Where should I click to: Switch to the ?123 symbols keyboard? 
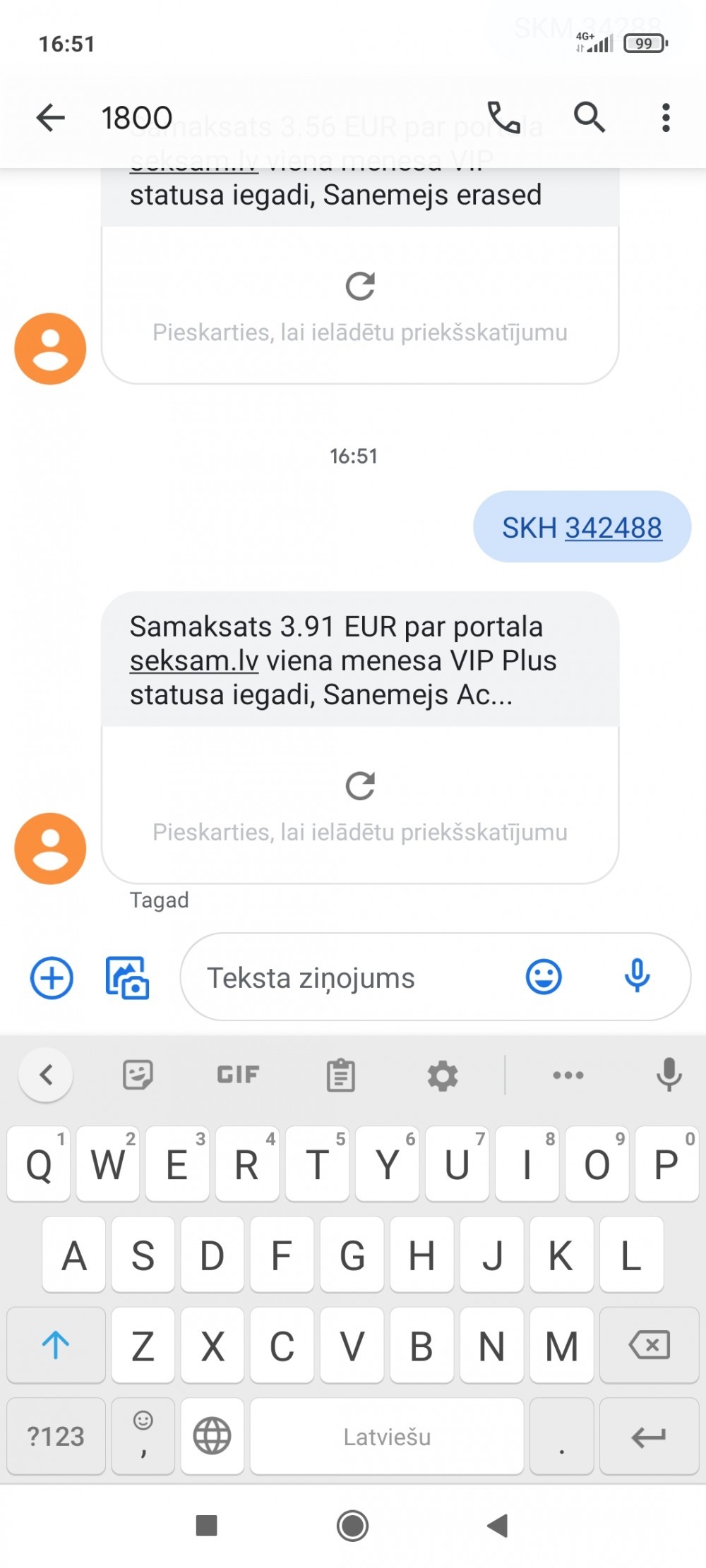(56, 1436)
